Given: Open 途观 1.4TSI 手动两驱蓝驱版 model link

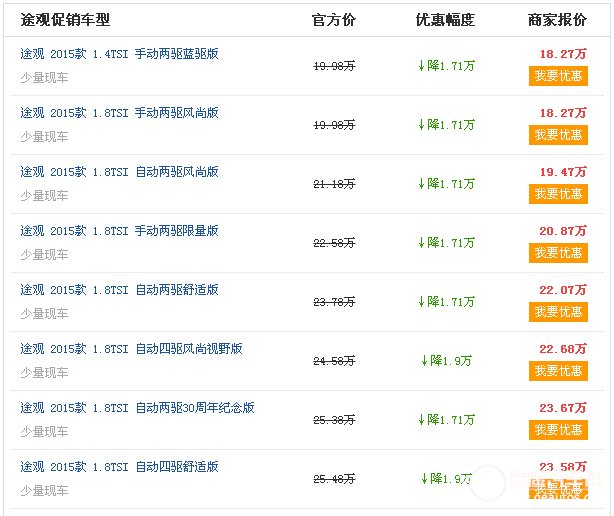Looking at the screenshot, I should [x=119, y=54].
